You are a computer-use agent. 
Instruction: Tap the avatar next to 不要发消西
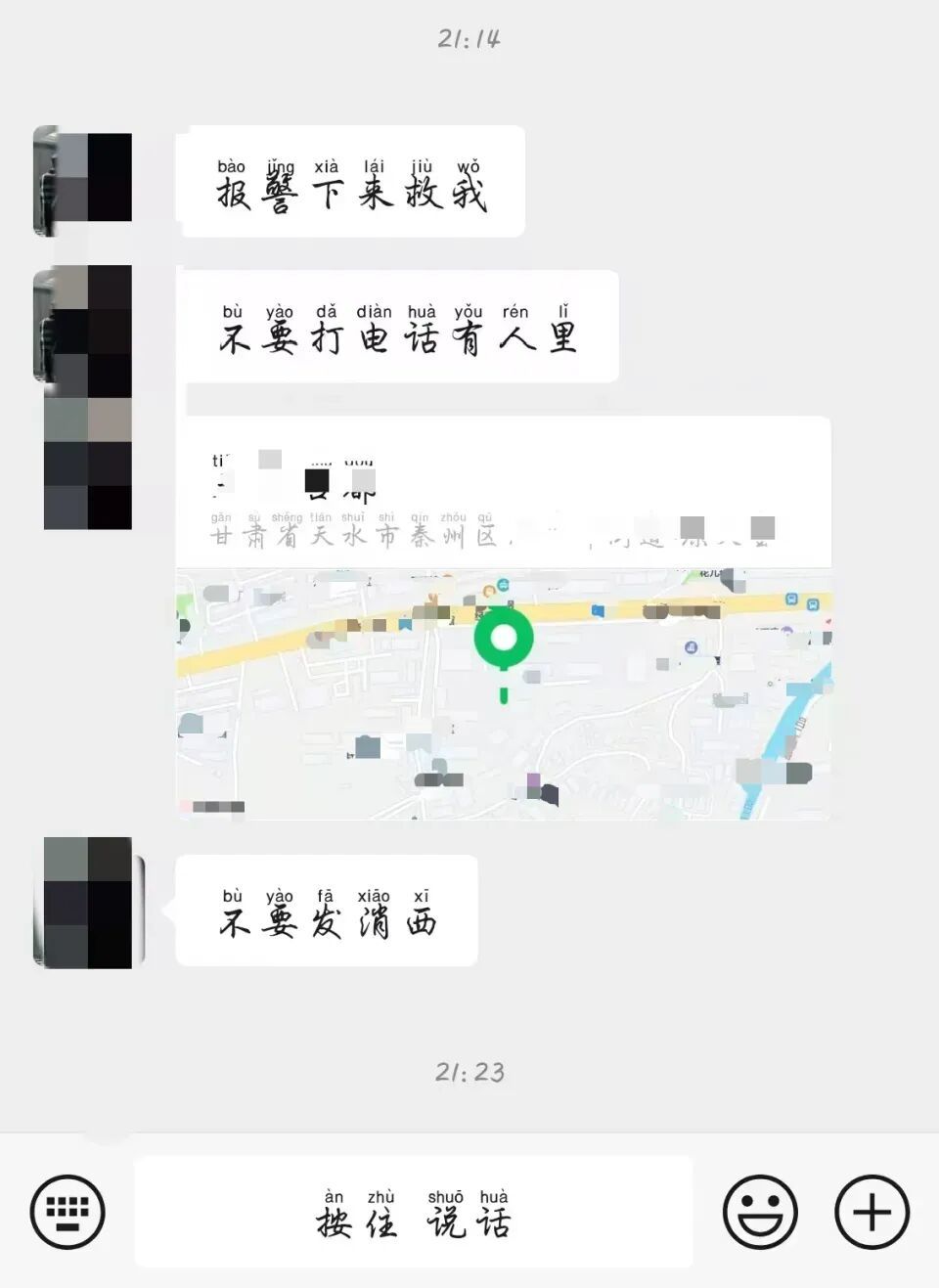(88, 903)
